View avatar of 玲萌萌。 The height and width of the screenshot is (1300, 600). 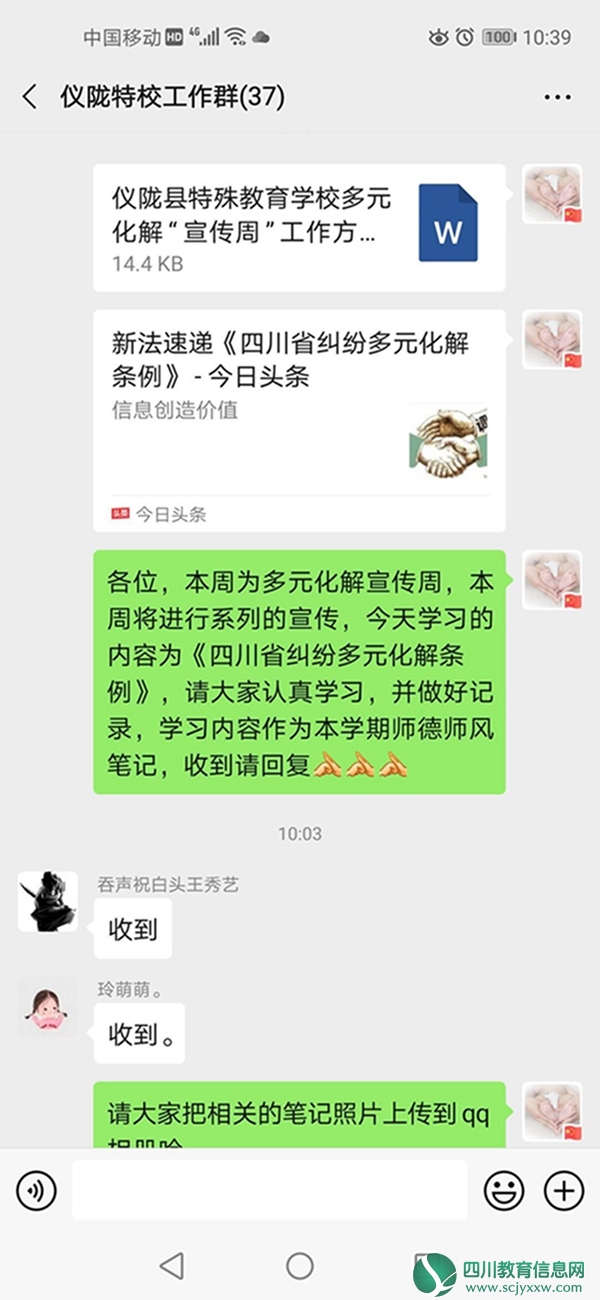coord(48,1007)
